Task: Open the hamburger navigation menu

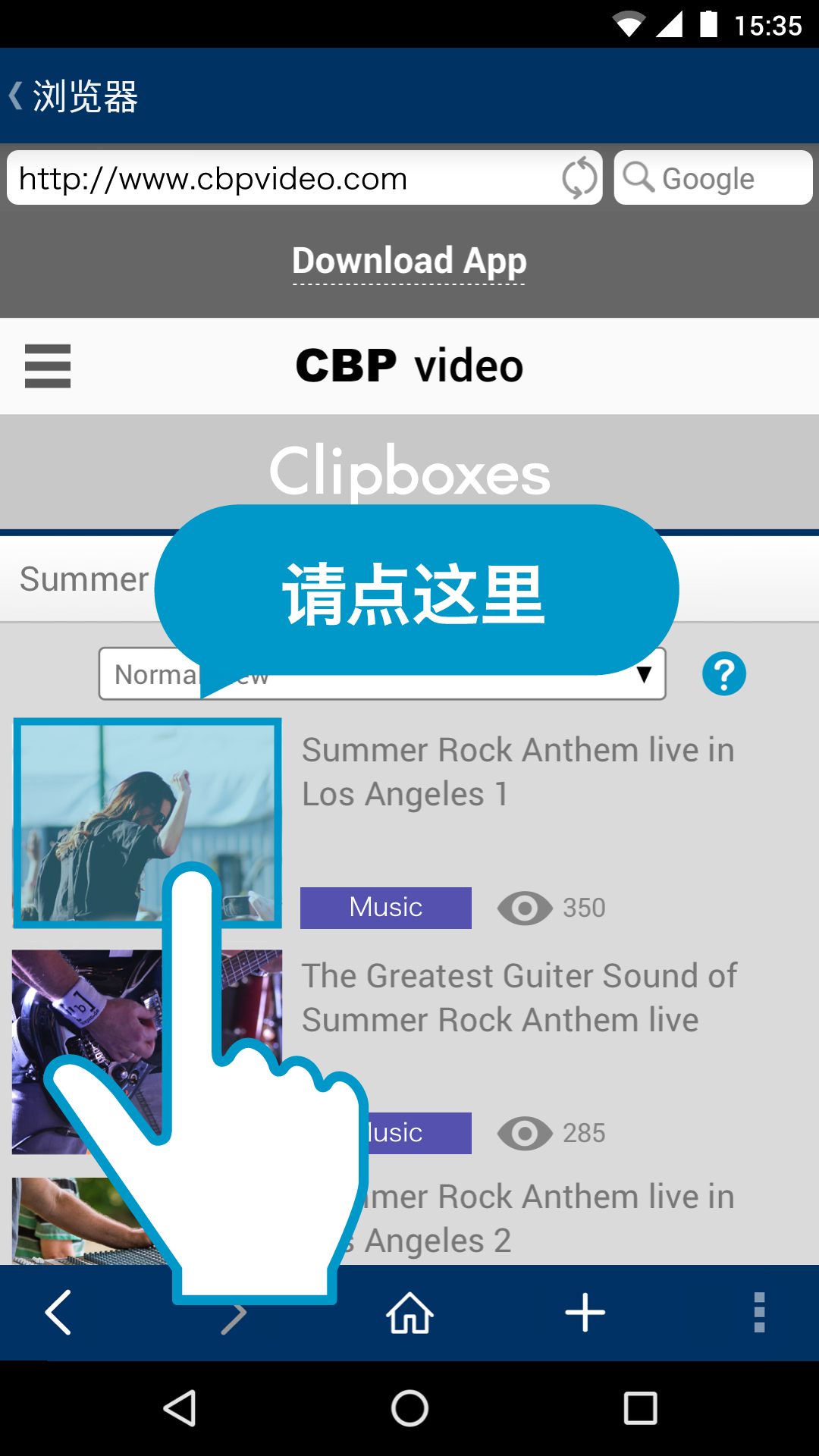Action: pyautogui.click(x=47, y=366)
